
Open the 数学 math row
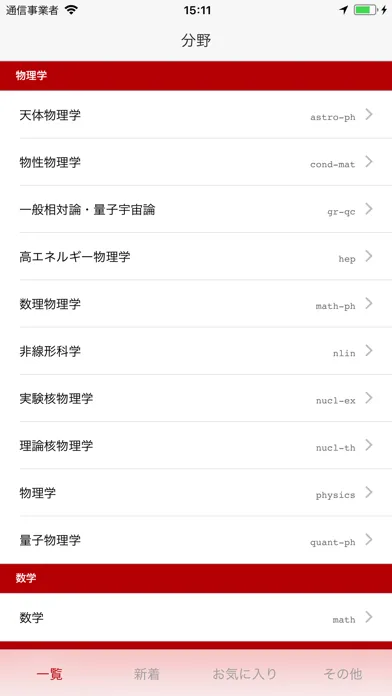click(x=196, y=617)
